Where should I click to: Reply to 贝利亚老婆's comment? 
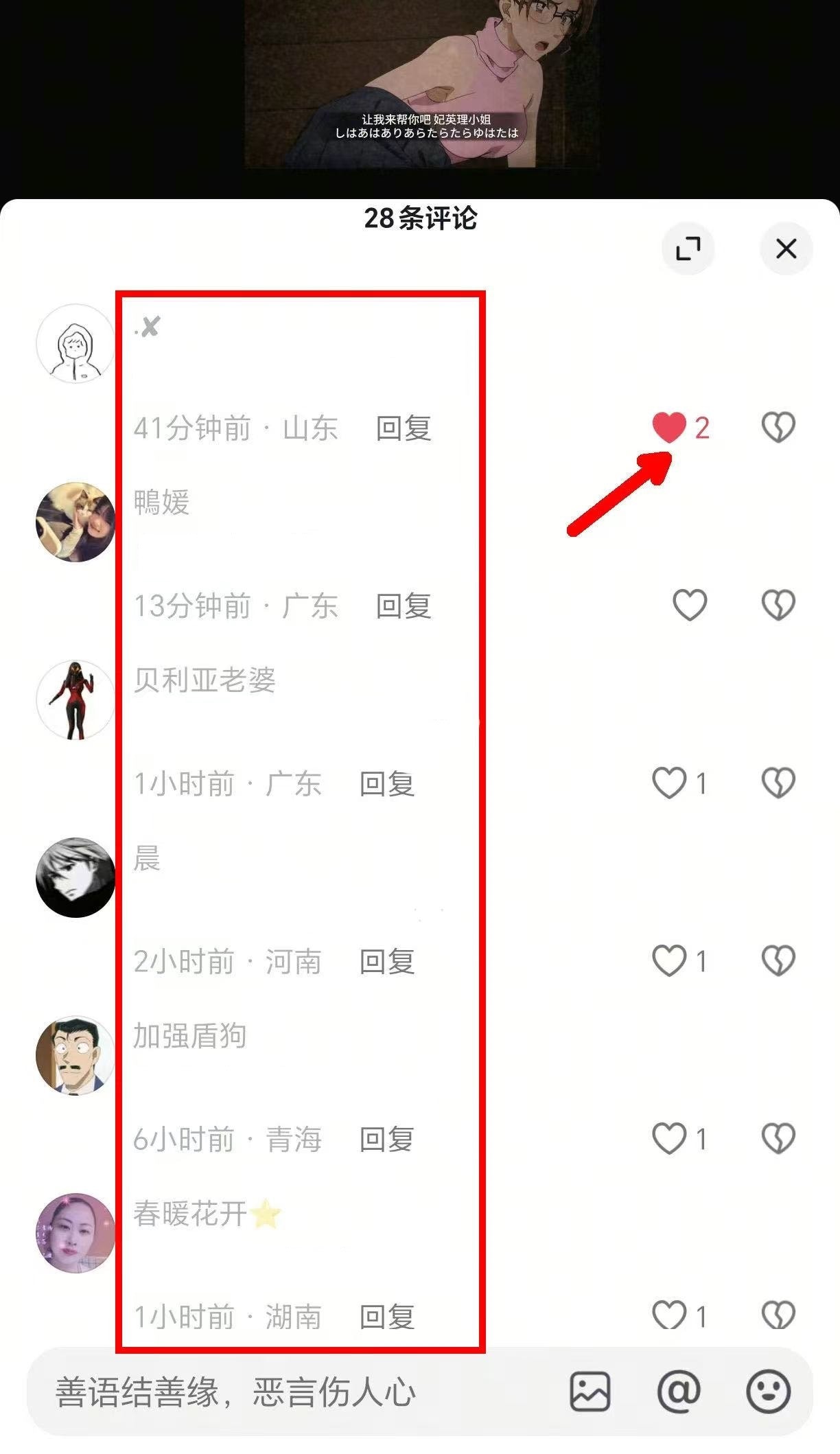(387, 784)
